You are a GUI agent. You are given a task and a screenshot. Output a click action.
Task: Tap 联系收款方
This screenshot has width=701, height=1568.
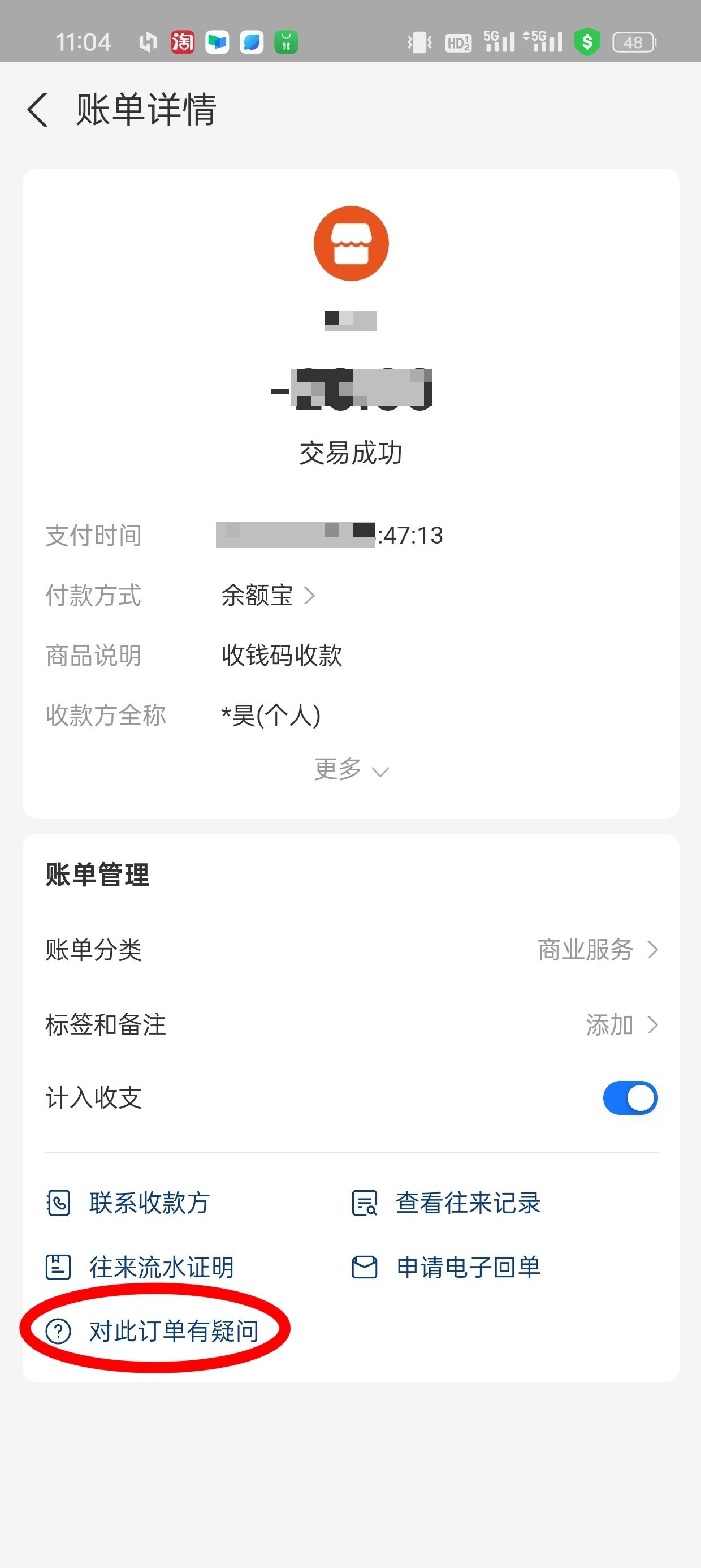(128, 1203)
